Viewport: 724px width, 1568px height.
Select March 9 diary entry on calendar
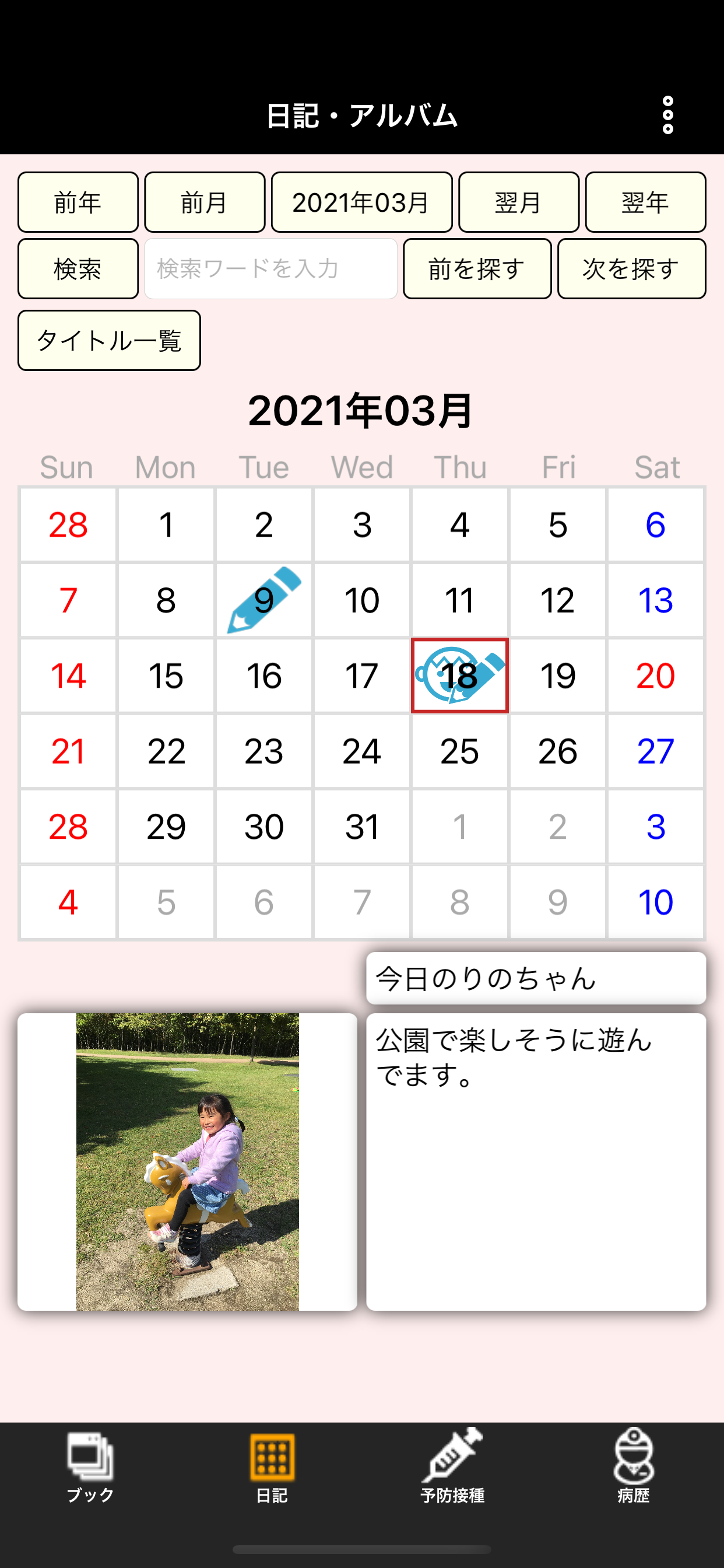[x=264, y=600]
